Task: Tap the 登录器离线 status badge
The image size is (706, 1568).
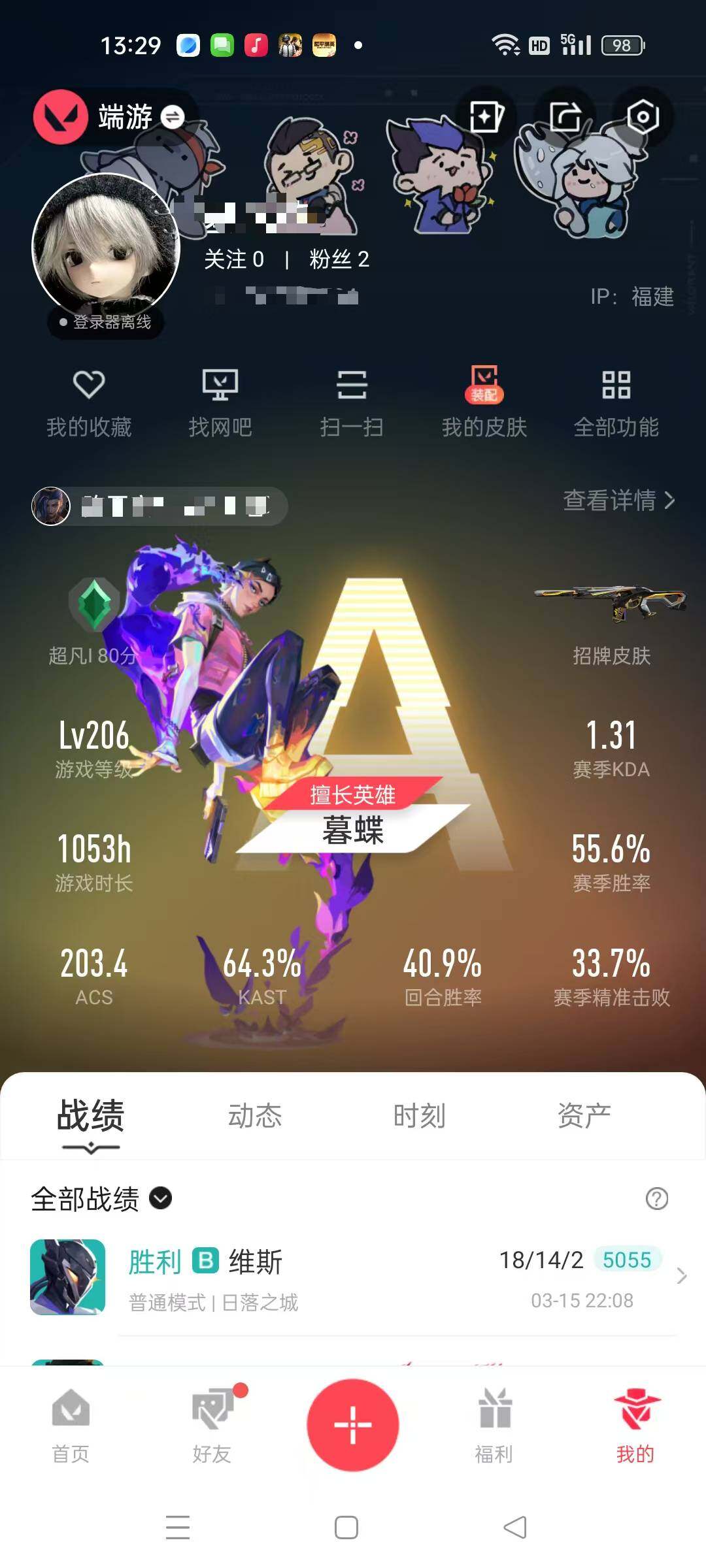Action: 103,323
